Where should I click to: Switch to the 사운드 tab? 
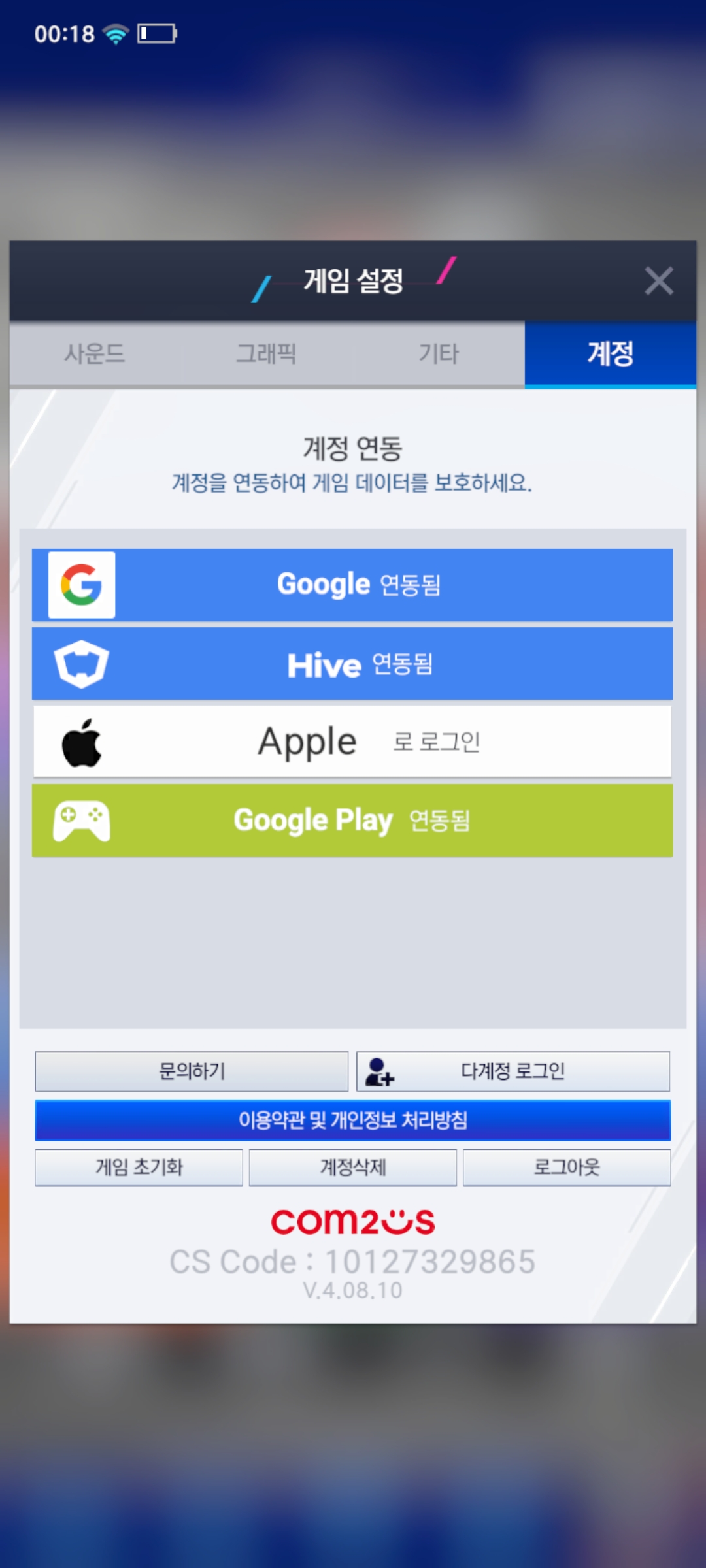95,354
